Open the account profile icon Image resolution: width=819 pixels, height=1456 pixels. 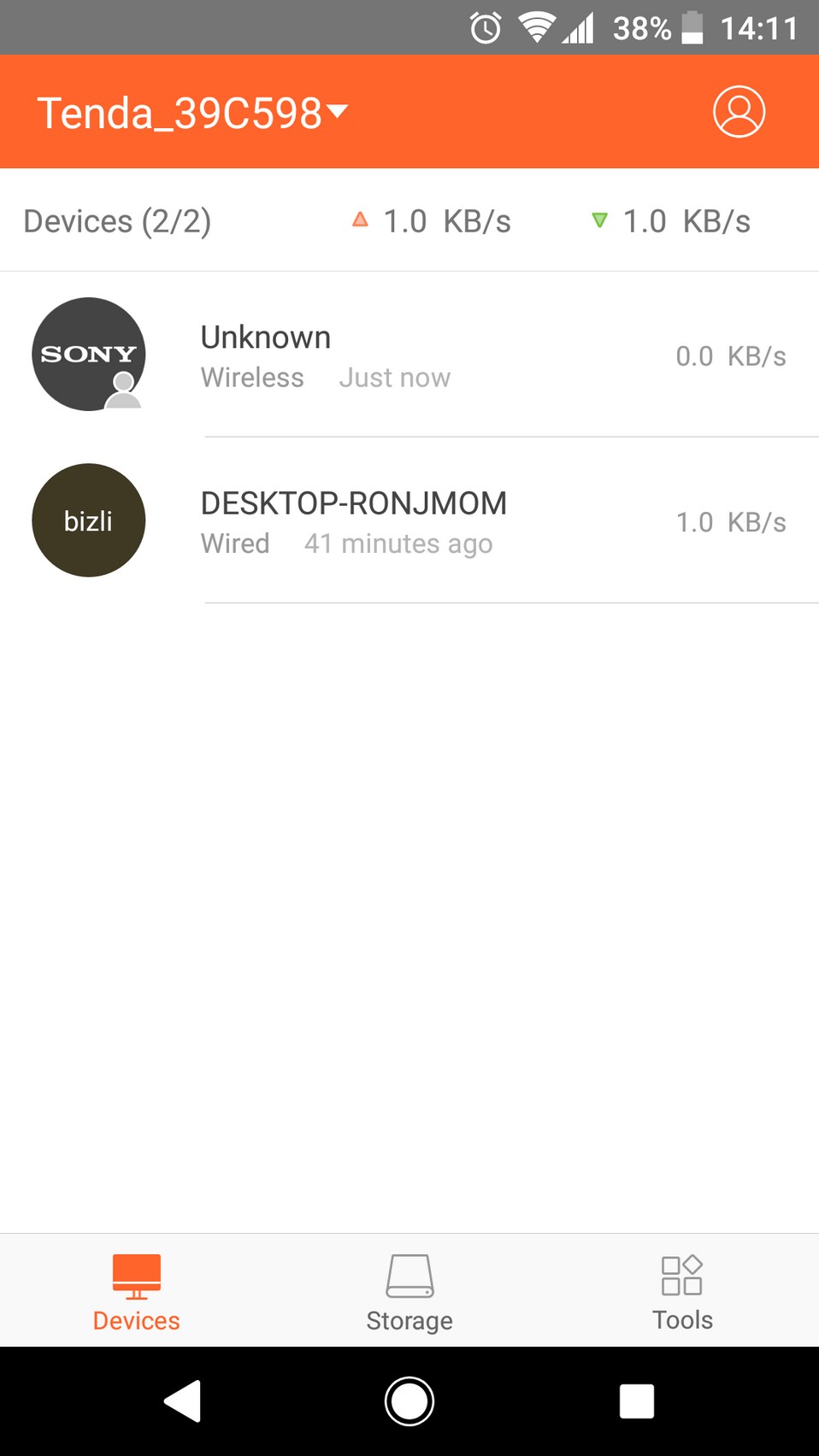tap(739, 112)
